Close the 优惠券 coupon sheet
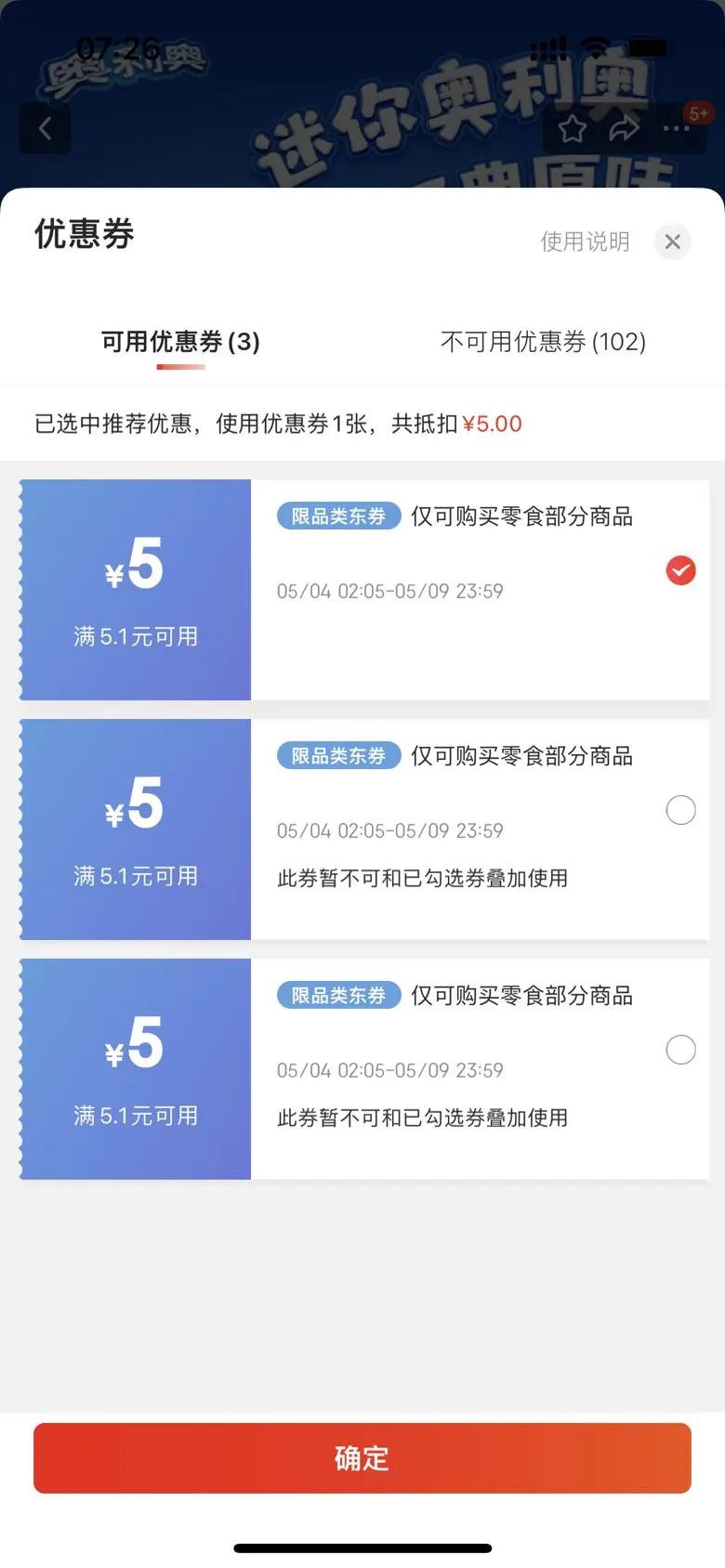 (673, 242)
